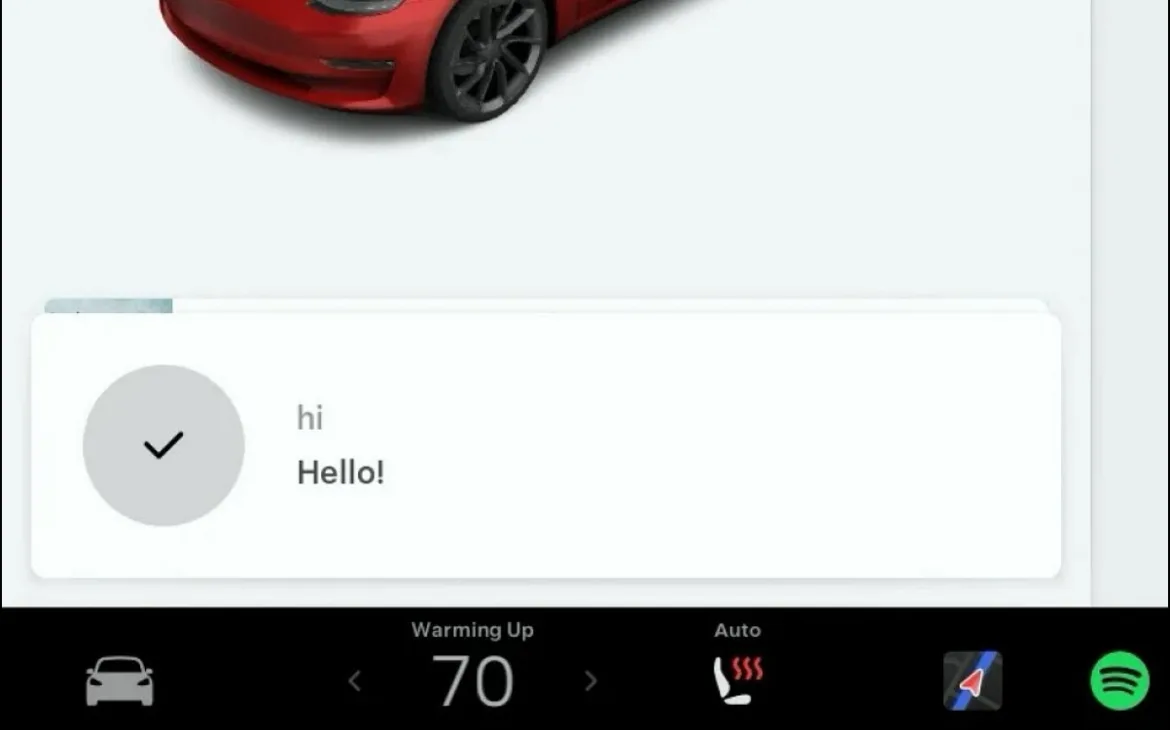Tap the checkmark circle beside Hello!
The height and width of the screenshot is (730, 1170).
[164, 445]
